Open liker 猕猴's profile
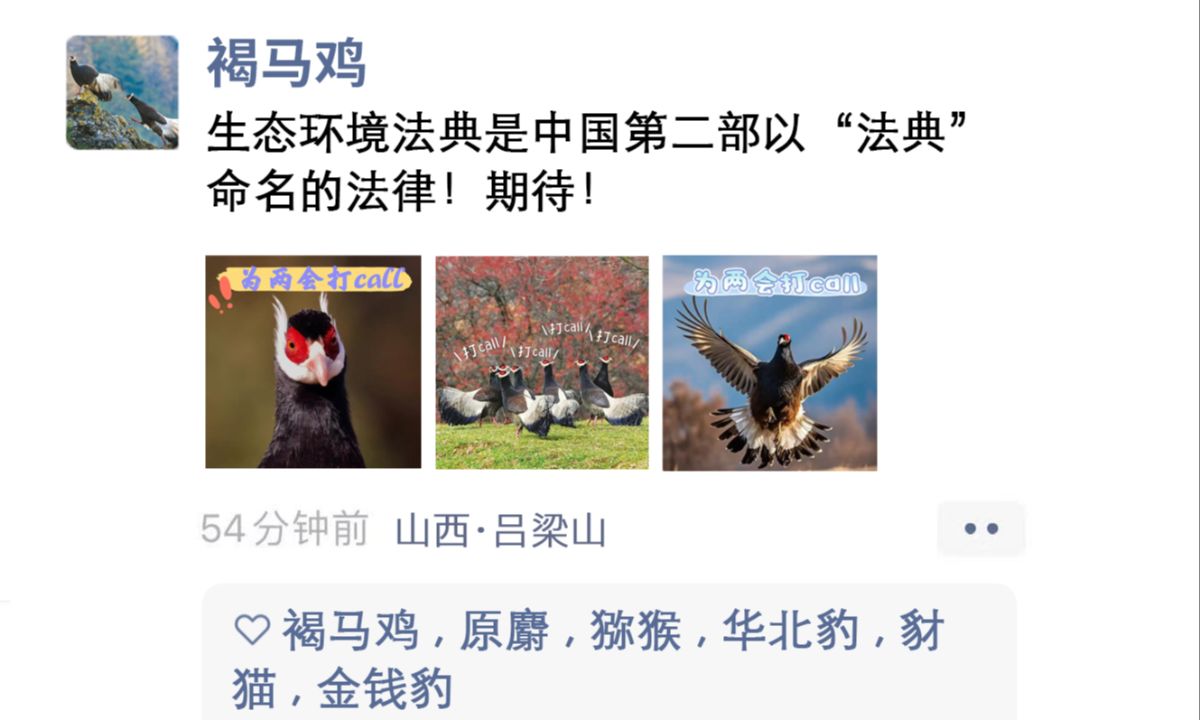1200x720 pixels. [x=635, y=632]
